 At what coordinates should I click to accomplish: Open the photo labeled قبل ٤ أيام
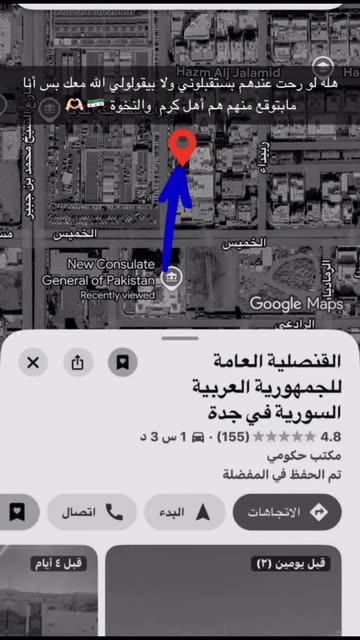point(49,590)
